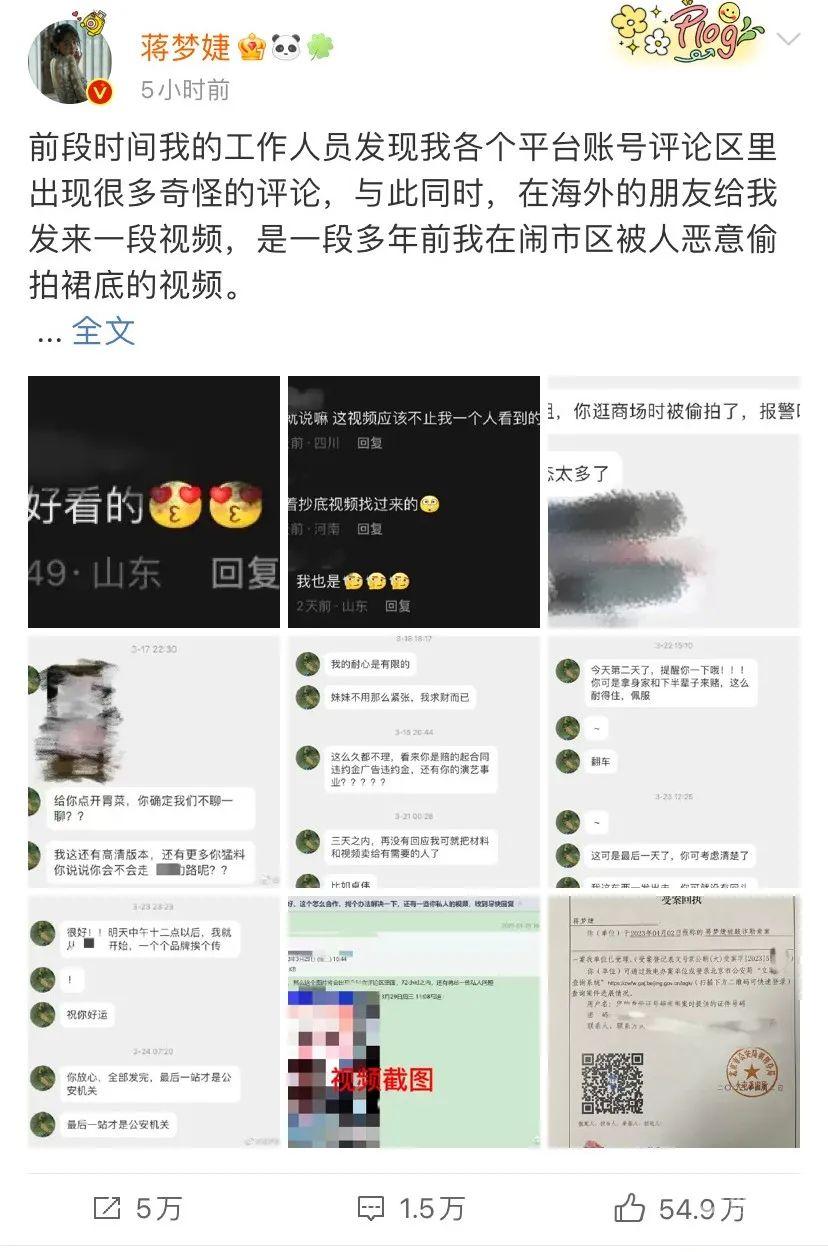Open 蒋梦婕's profile avatar
This screenshot has height=1252, width=828.
pos(70,62)
